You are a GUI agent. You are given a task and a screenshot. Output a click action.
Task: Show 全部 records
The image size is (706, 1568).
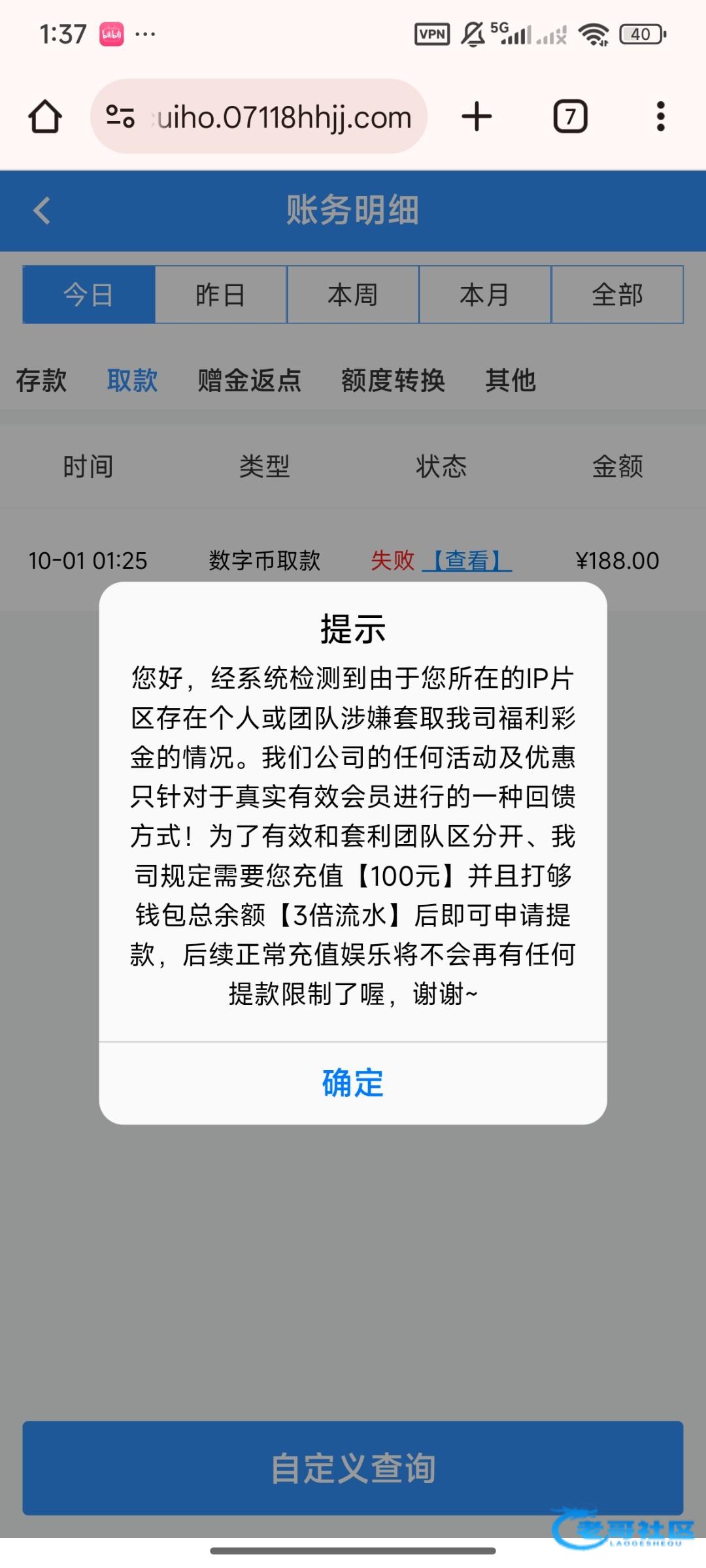click(617, 295)
